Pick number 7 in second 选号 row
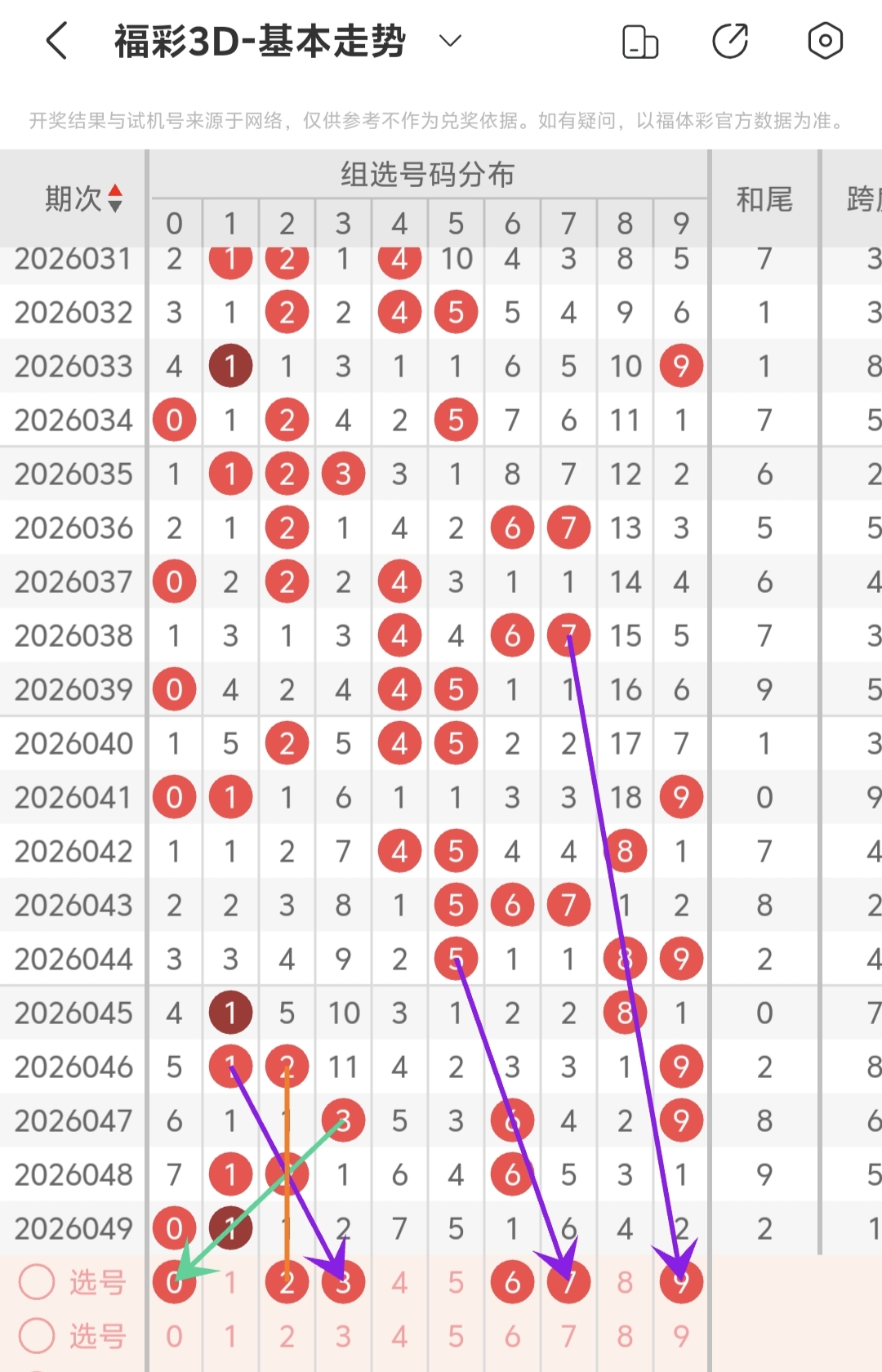 coord(568,1336)
